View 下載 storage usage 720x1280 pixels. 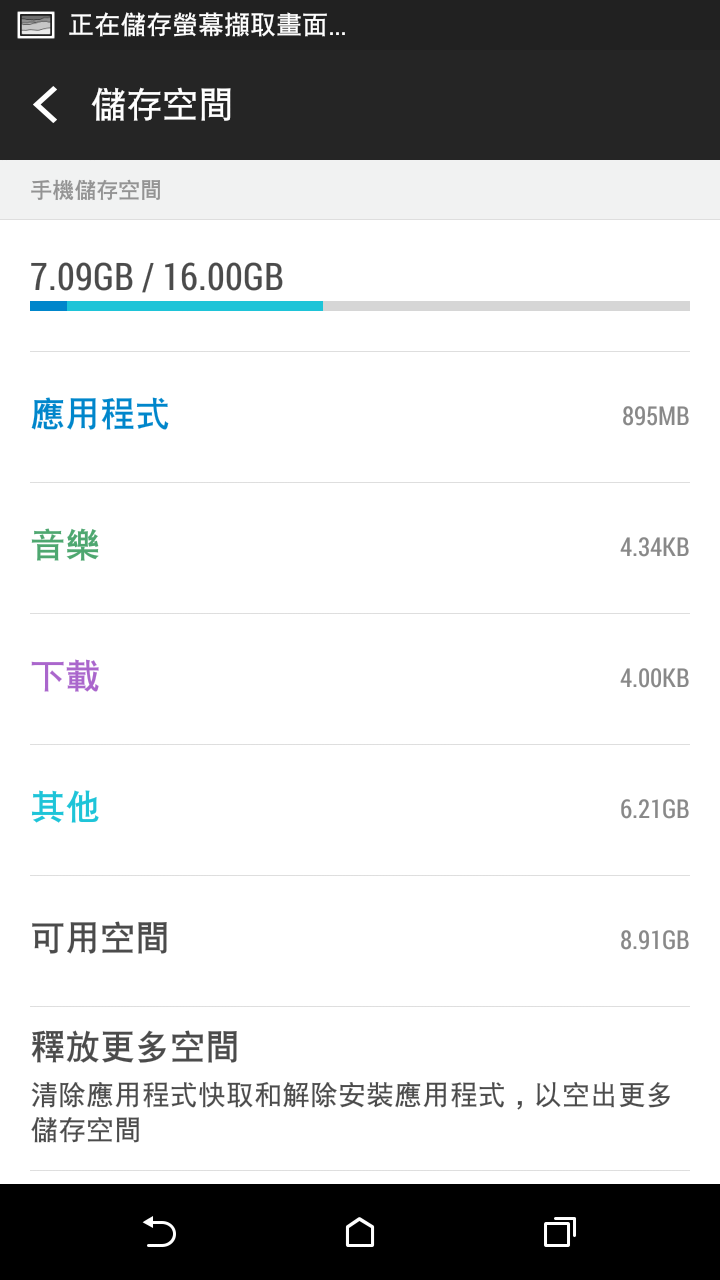coord(360,679)
